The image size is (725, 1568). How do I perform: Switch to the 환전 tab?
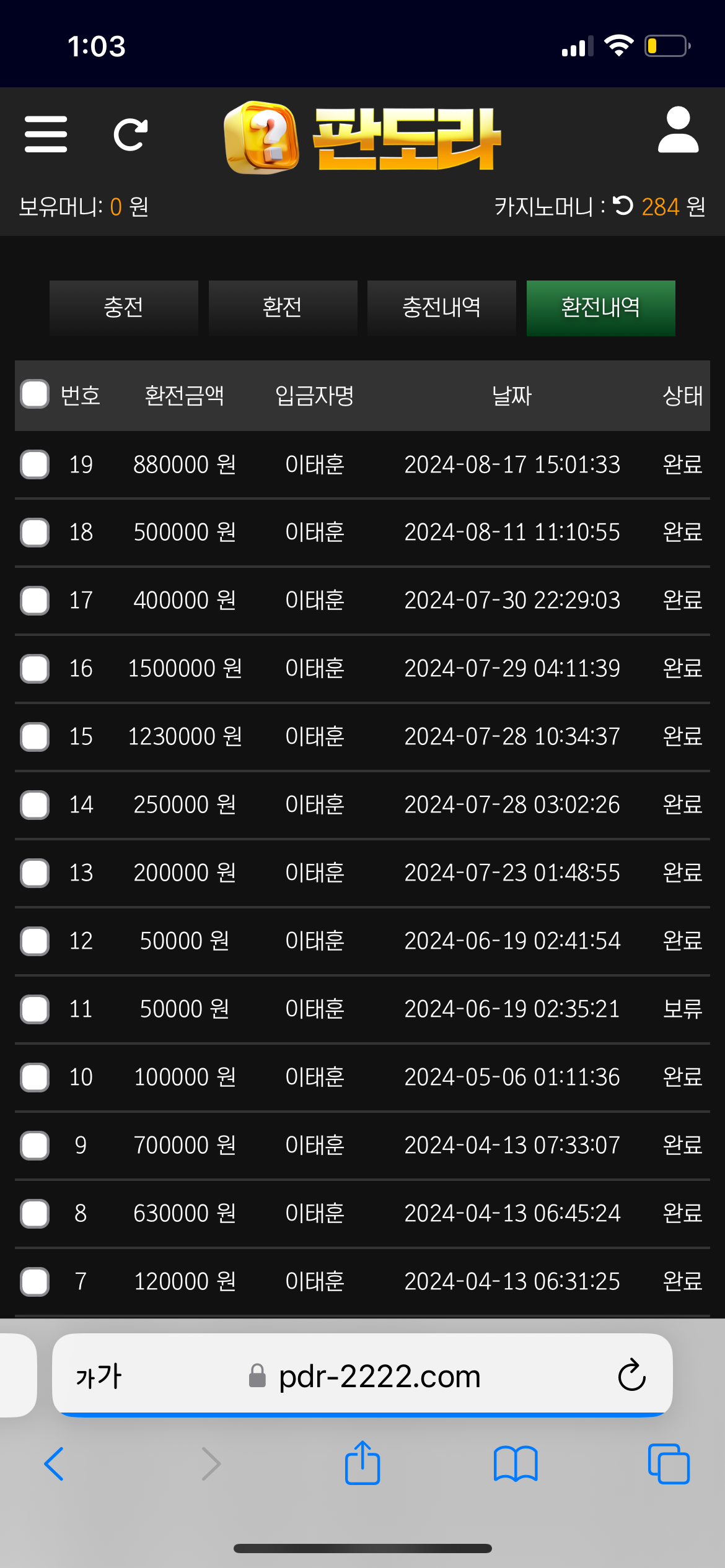click(283, 308)
